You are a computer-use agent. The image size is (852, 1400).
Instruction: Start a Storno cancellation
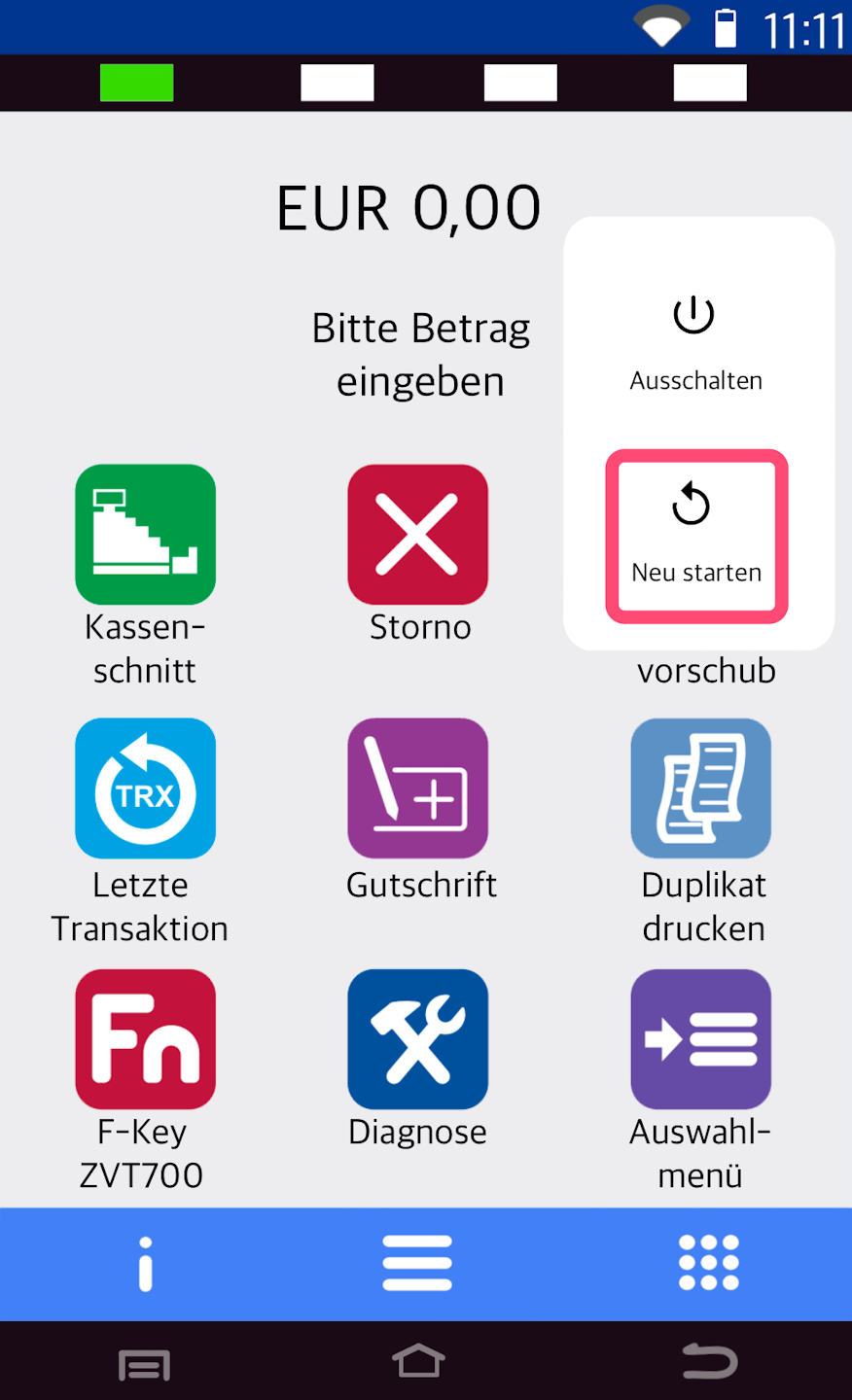418,535
